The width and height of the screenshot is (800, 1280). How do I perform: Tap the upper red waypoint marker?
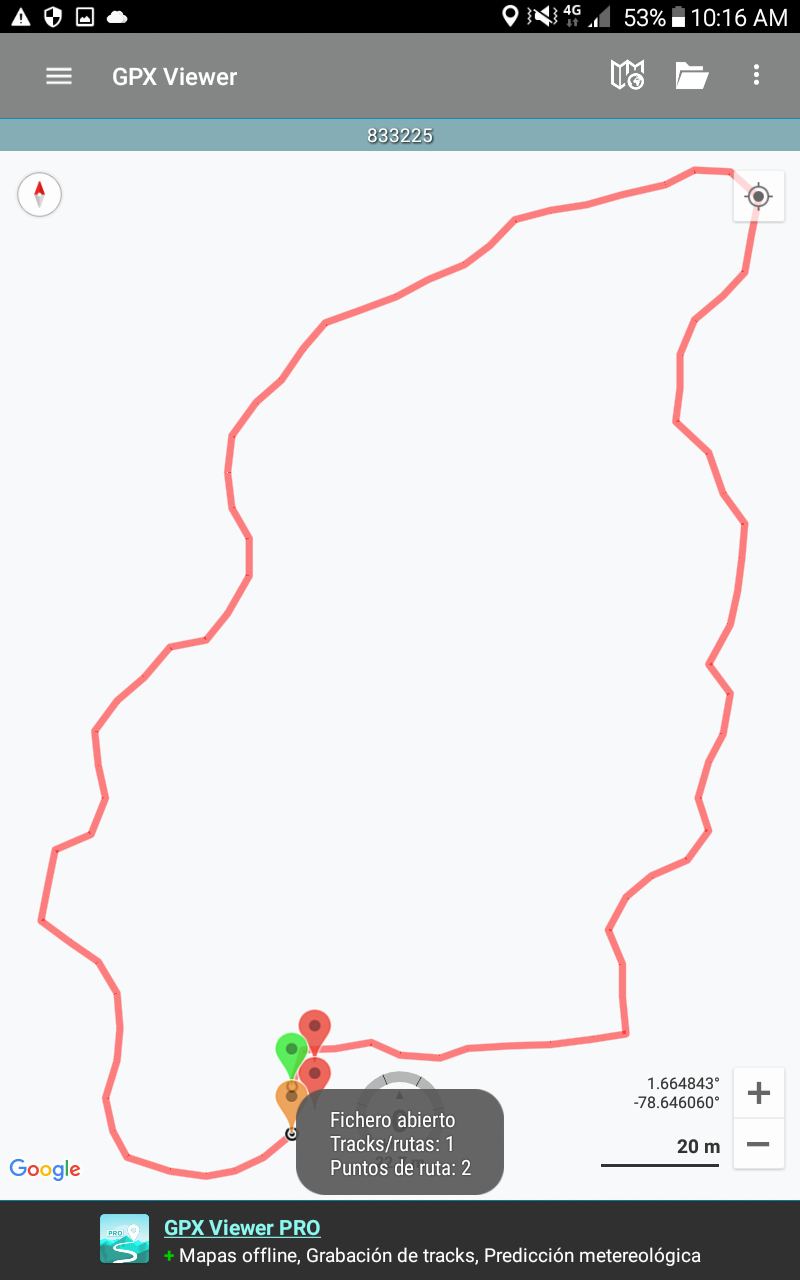[315, 1027]
